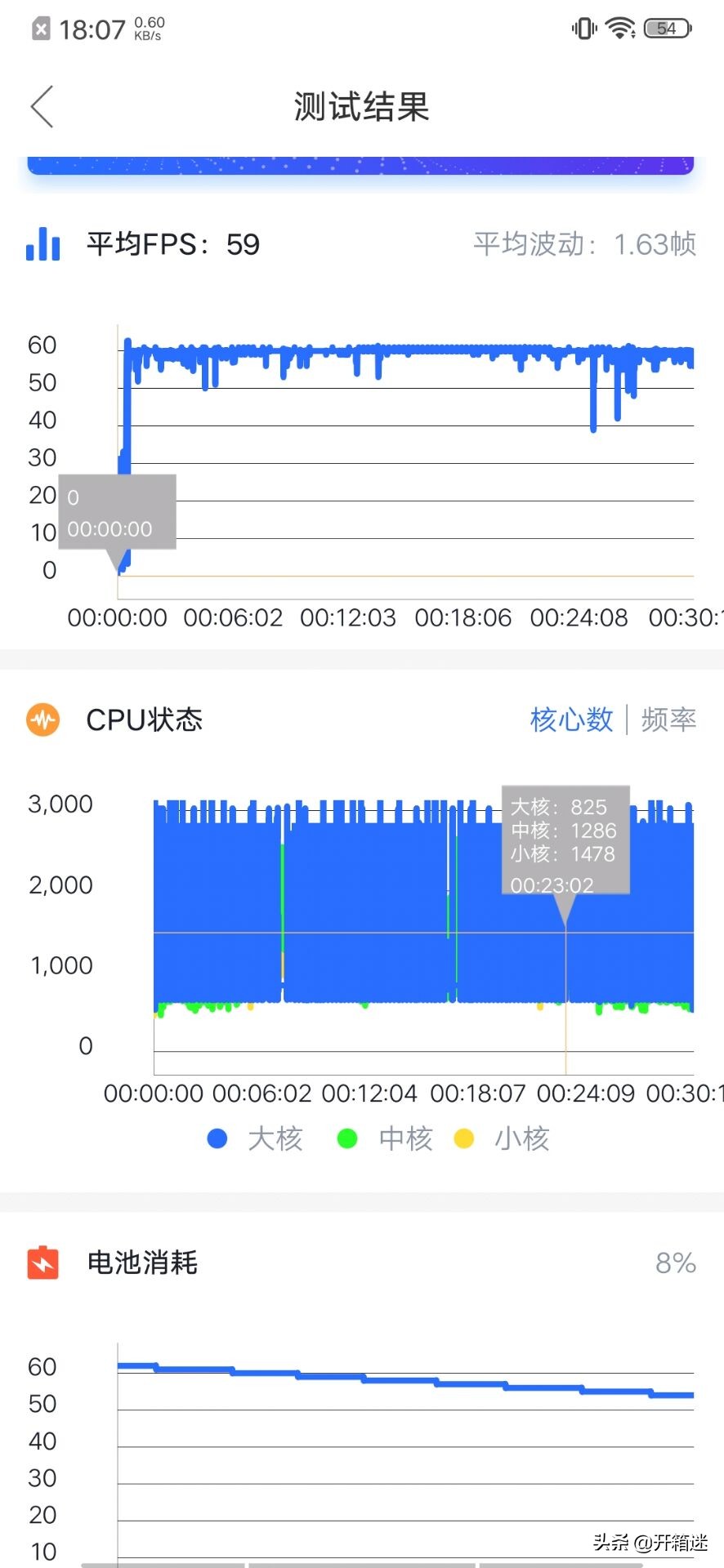Click the 小核 yellow legend dot
The height and width of the screenshot is (1568, 724).
pyautogui.click(x=464, y=1138)
